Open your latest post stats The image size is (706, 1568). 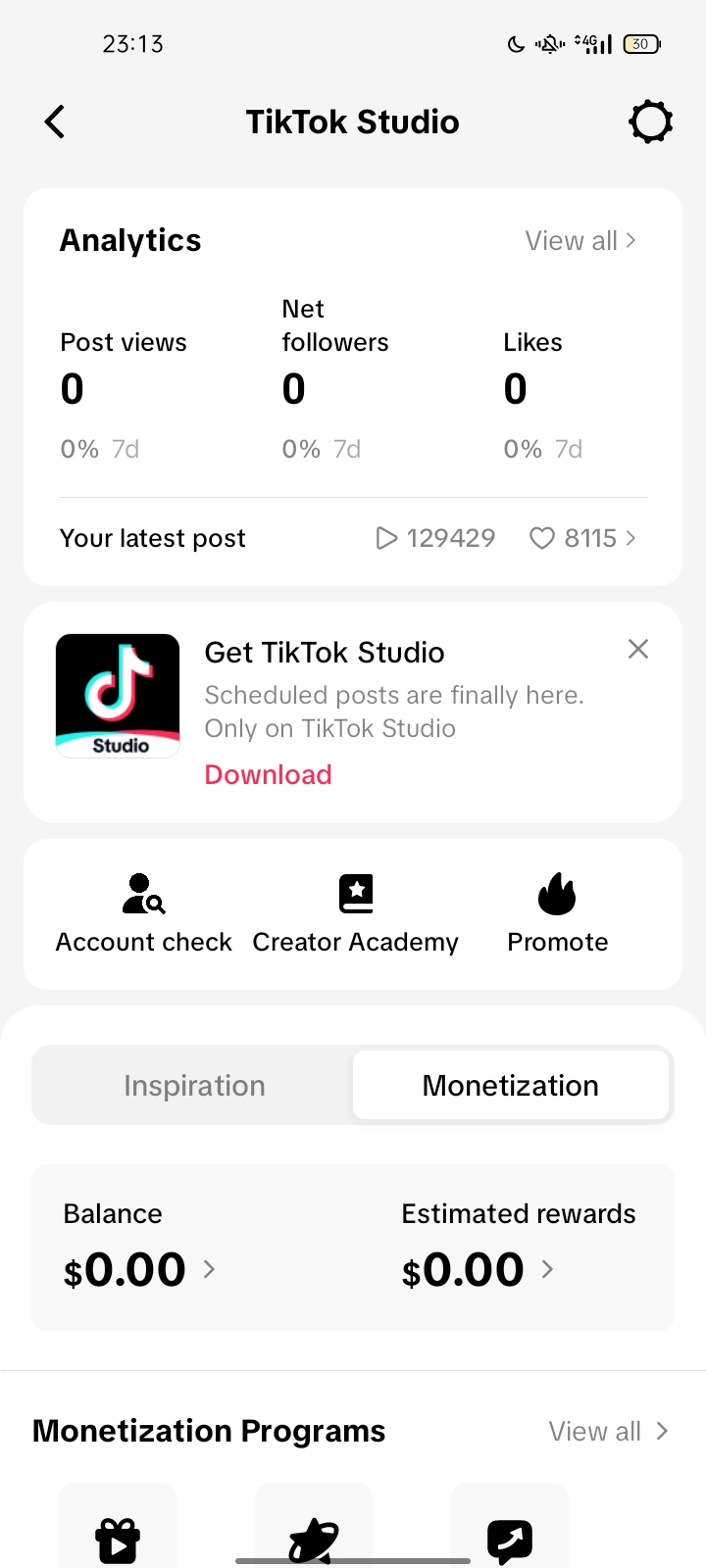pyautogui.click(x=353, y=538)
